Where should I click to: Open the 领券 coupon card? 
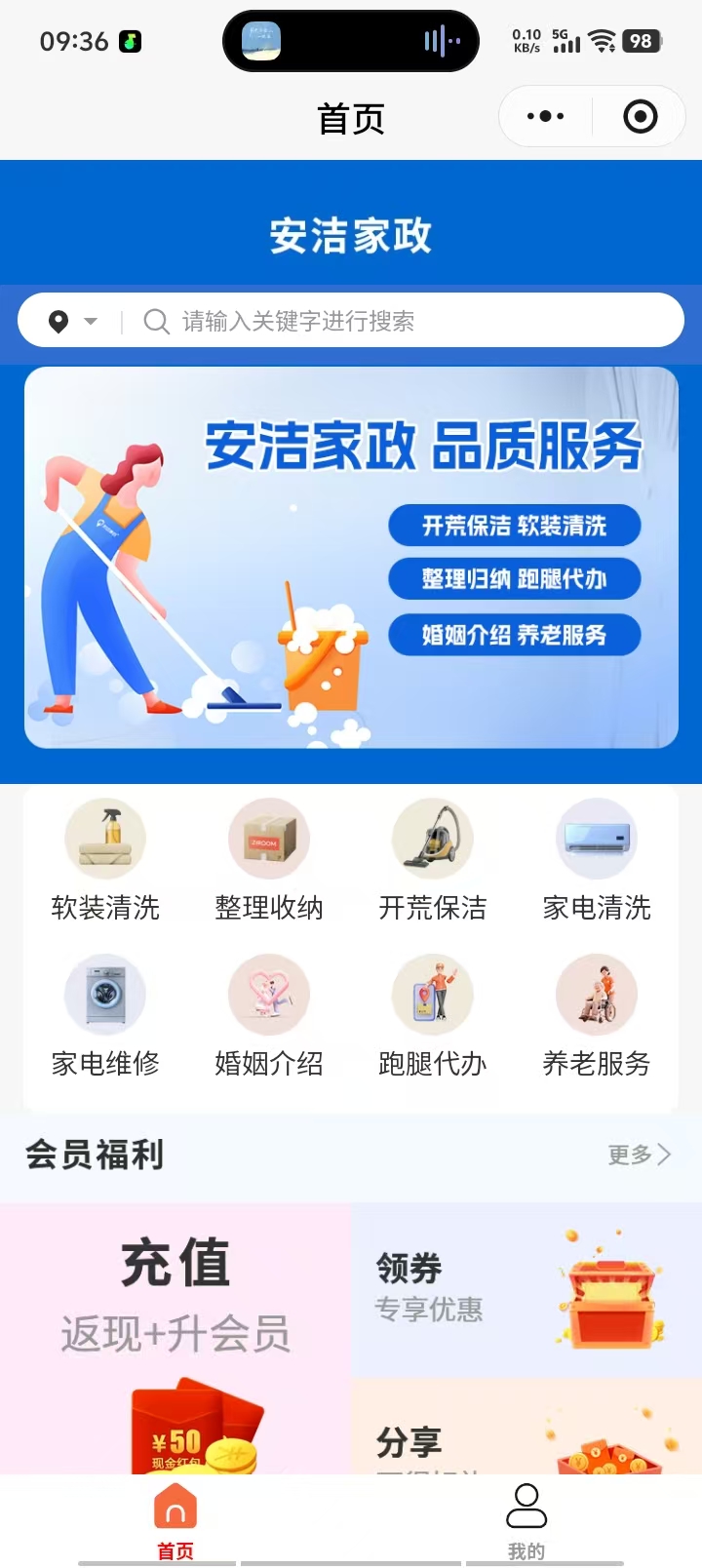tap(526, 1289)
